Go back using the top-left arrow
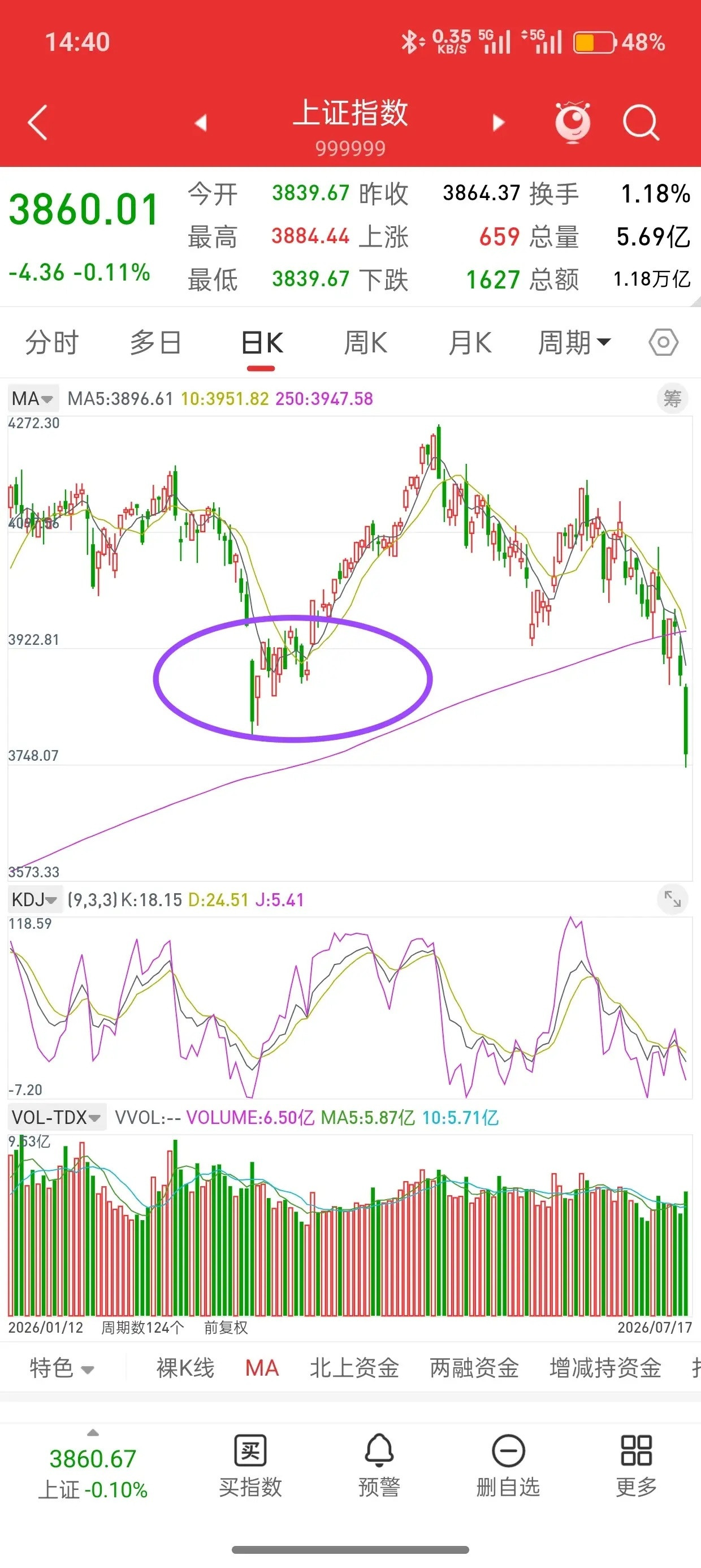Image resolution: width=701 pixels, height=1568 pixels. 38,122
